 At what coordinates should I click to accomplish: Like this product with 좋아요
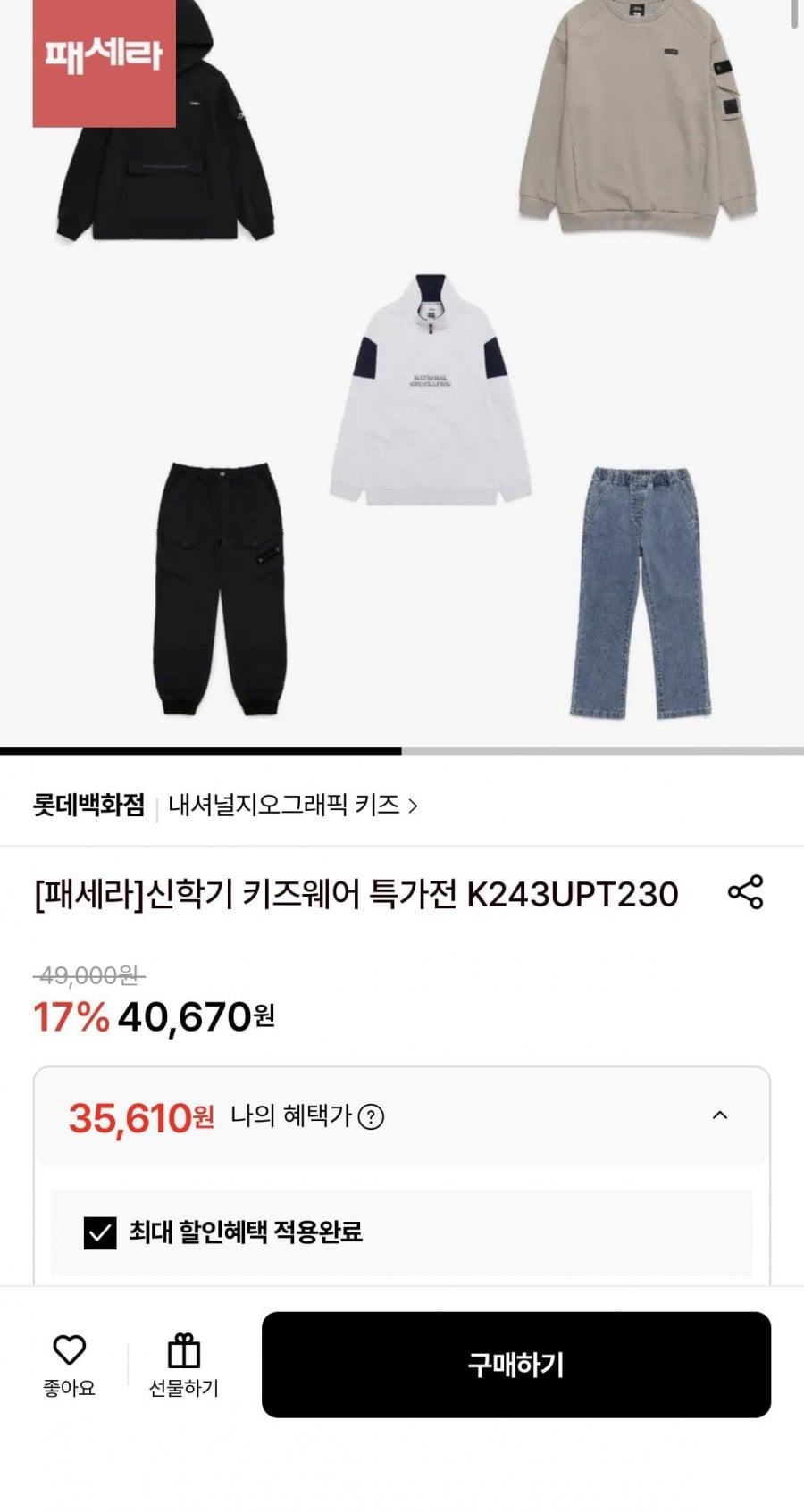pyautogui.click(x=69, y=1364)
